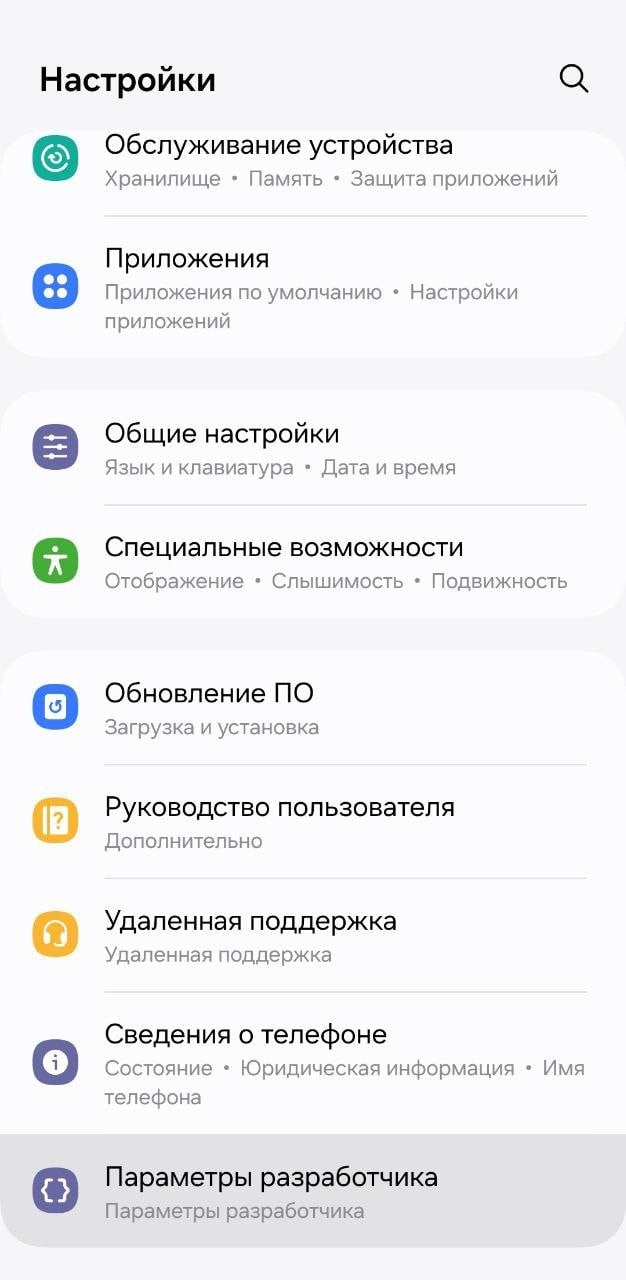626x1280 pixels.
Task: Tap the search magnifier icon
Action: 574,78
